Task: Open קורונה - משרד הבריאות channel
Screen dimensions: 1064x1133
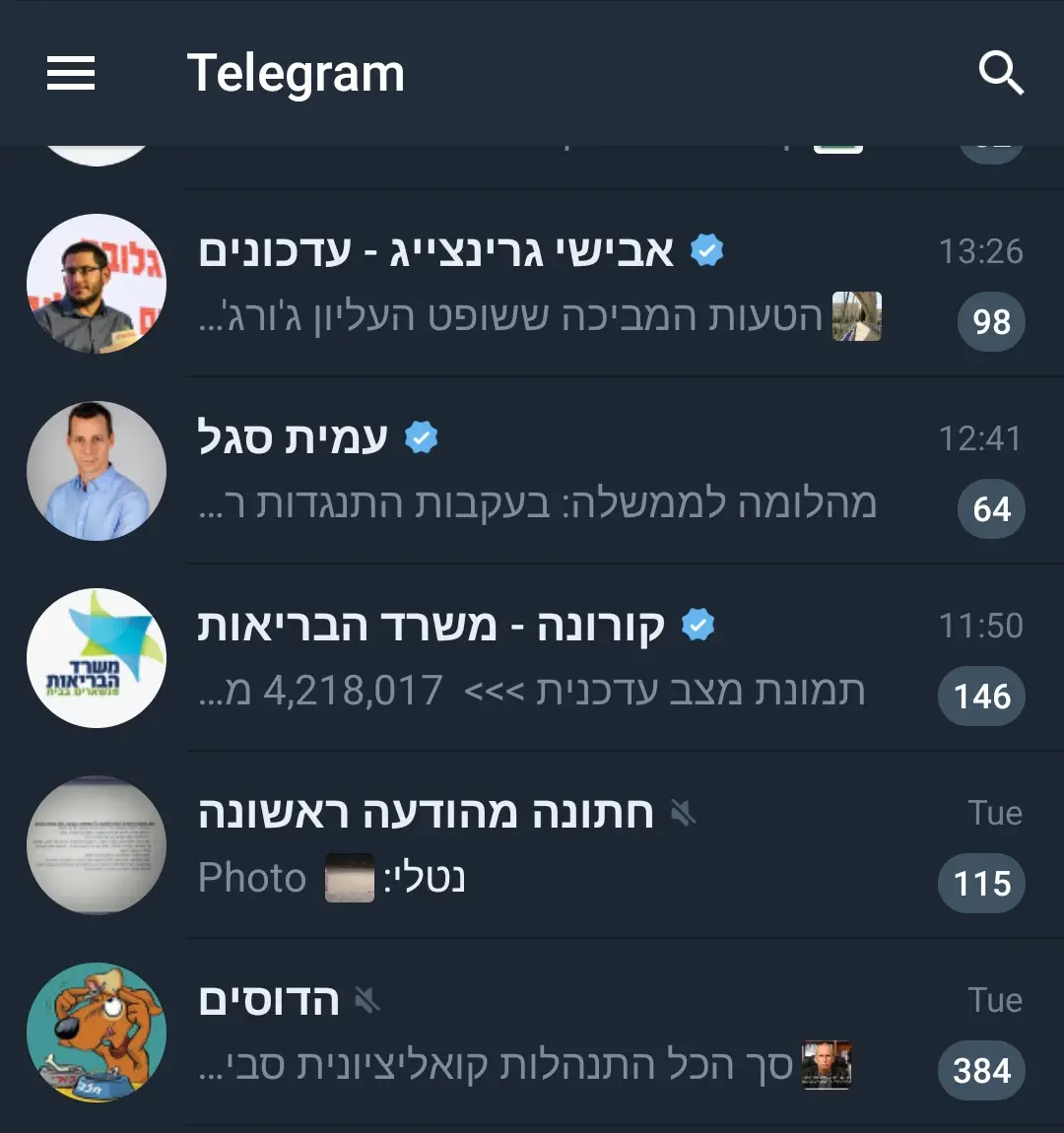Action: click(x=552, y=658)
